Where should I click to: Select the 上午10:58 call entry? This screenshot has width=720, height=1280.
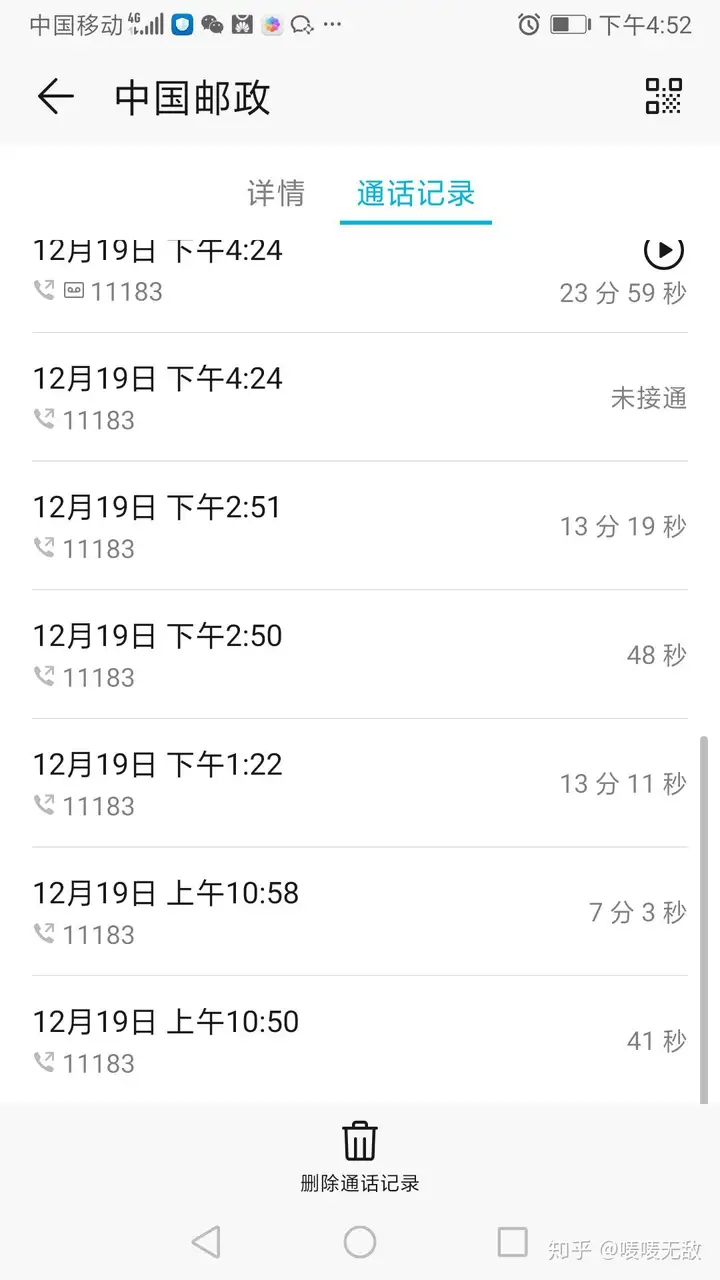pyautogui.click(x=360, y=912)
